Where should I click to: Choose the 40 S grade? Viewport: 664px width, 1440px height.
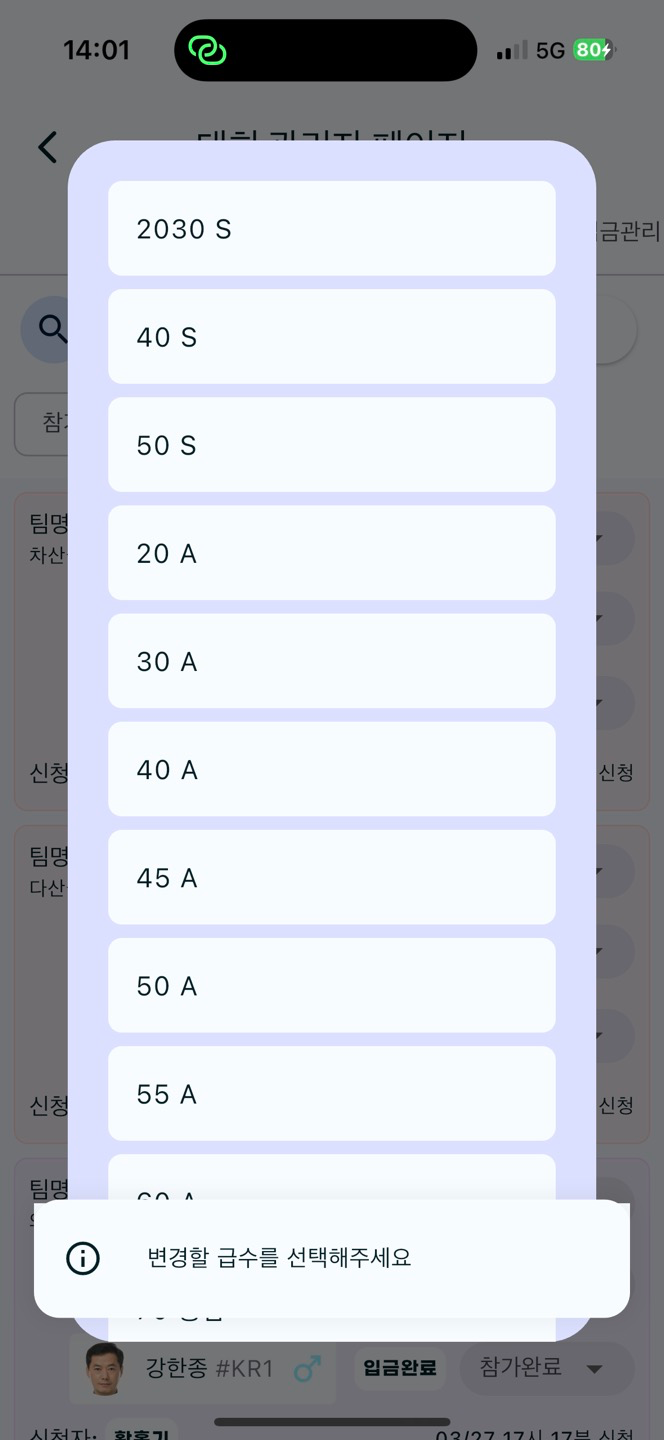click(x=331, y=336)
